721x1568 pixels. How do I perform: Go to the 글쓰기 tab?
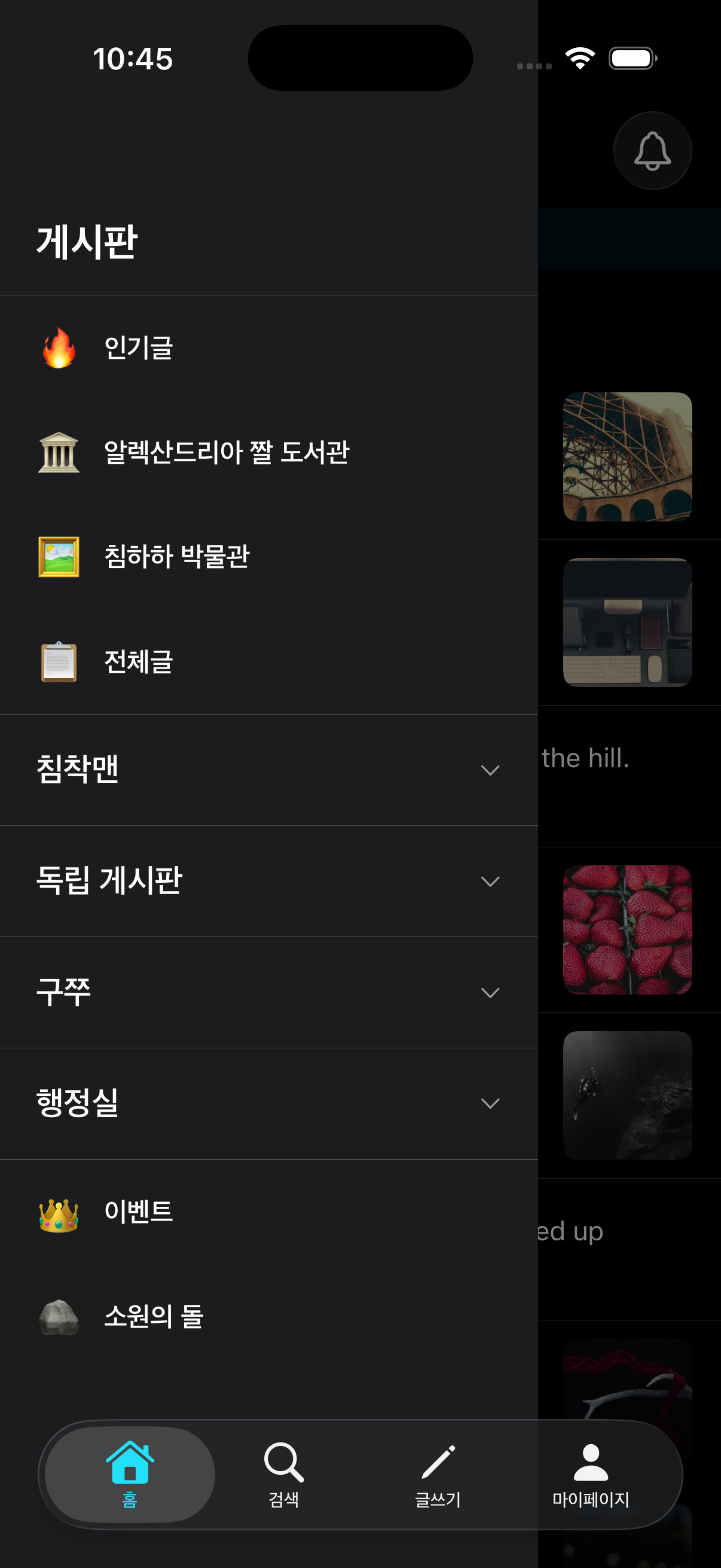point(438,1474)
